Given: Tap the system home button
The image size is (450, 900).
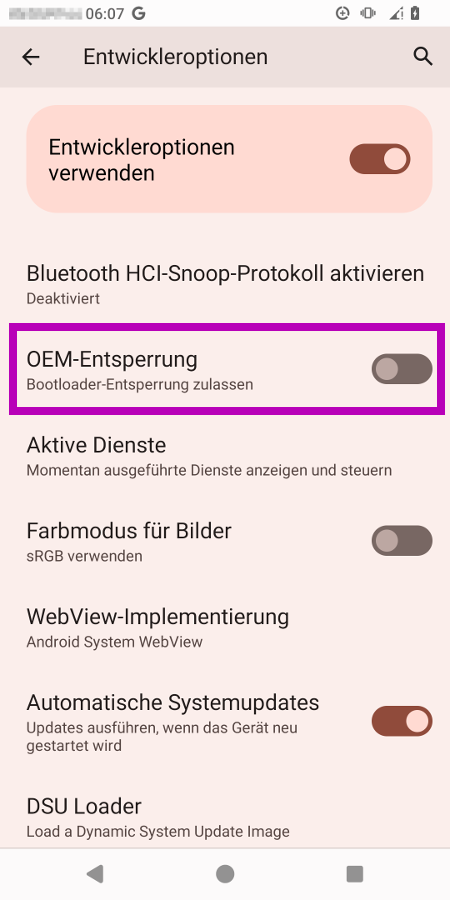Looking at the screenshot, I should [x=225, y=874].
